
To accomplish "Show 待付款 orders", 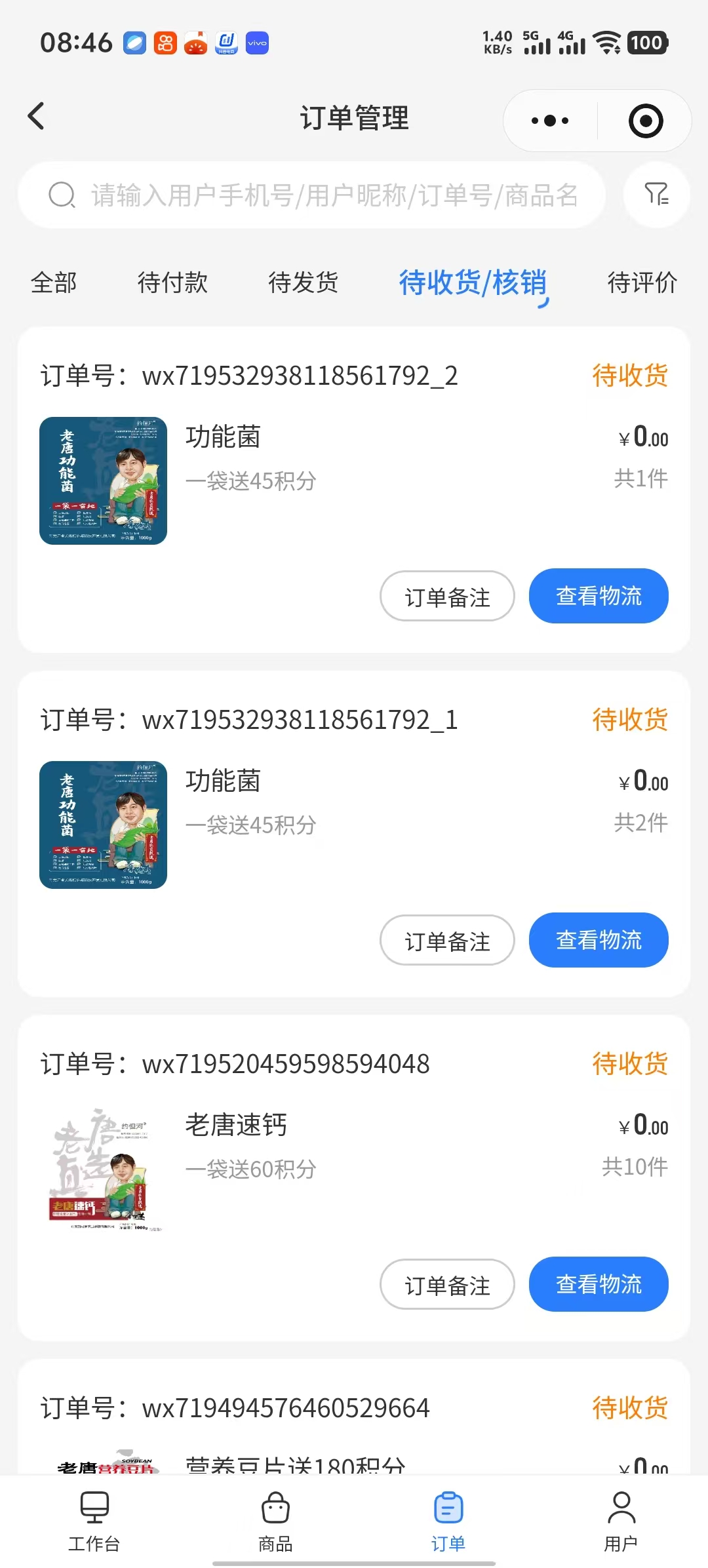I will (172, 283).
